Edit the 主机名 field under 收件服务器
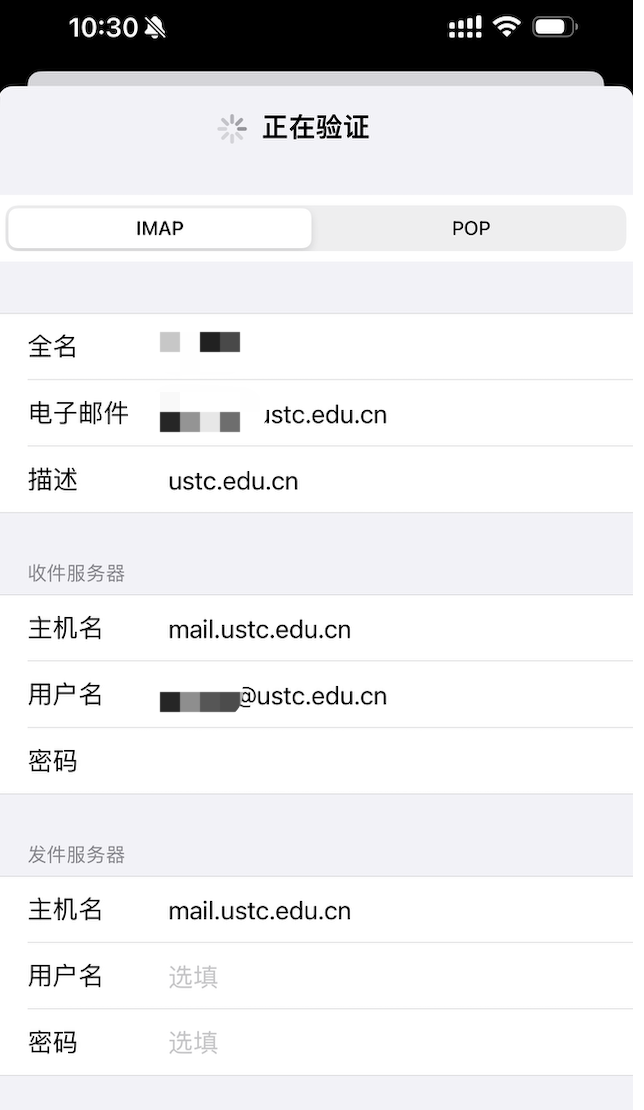The width and height of the screenshot is (644, 1110). [x=316, y=629]
